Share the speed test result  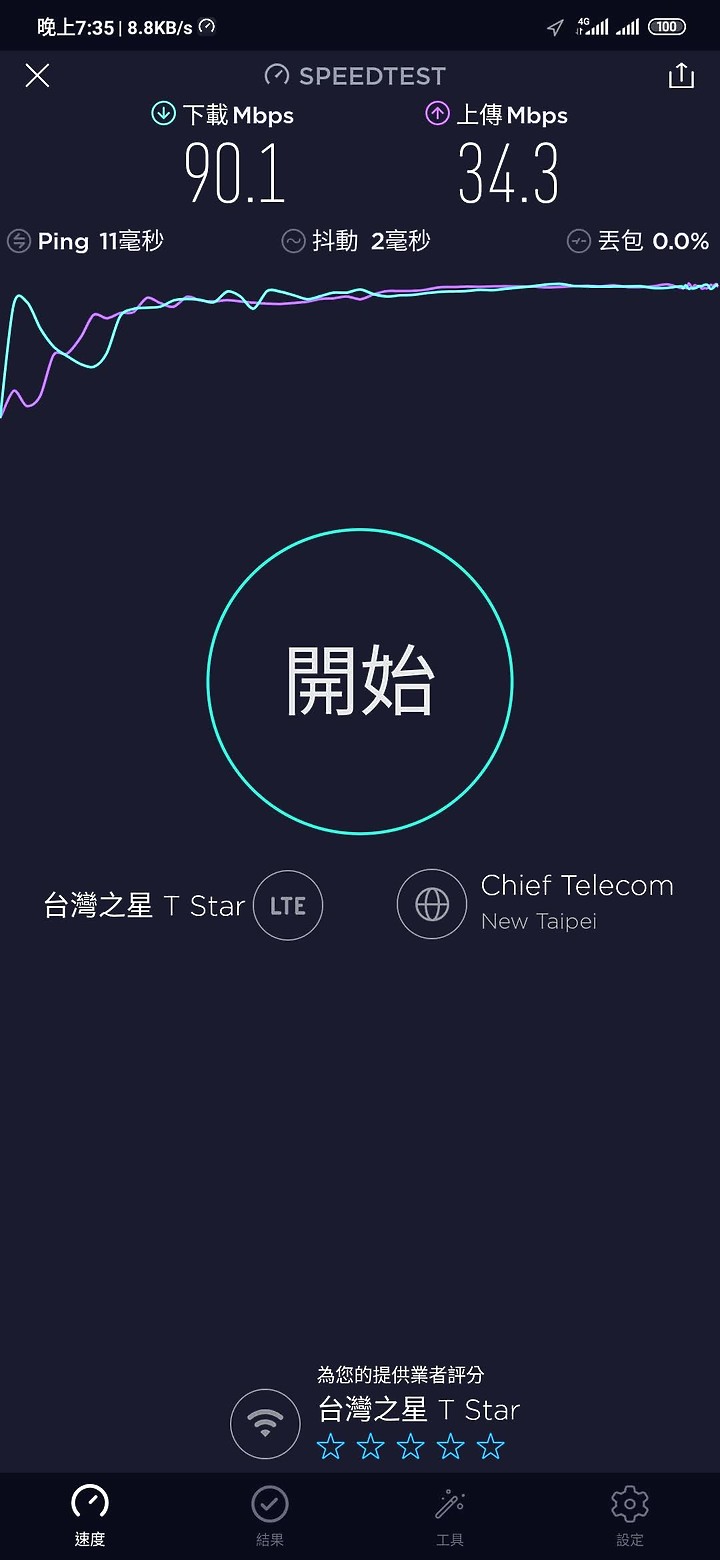(x=681, y=76)
